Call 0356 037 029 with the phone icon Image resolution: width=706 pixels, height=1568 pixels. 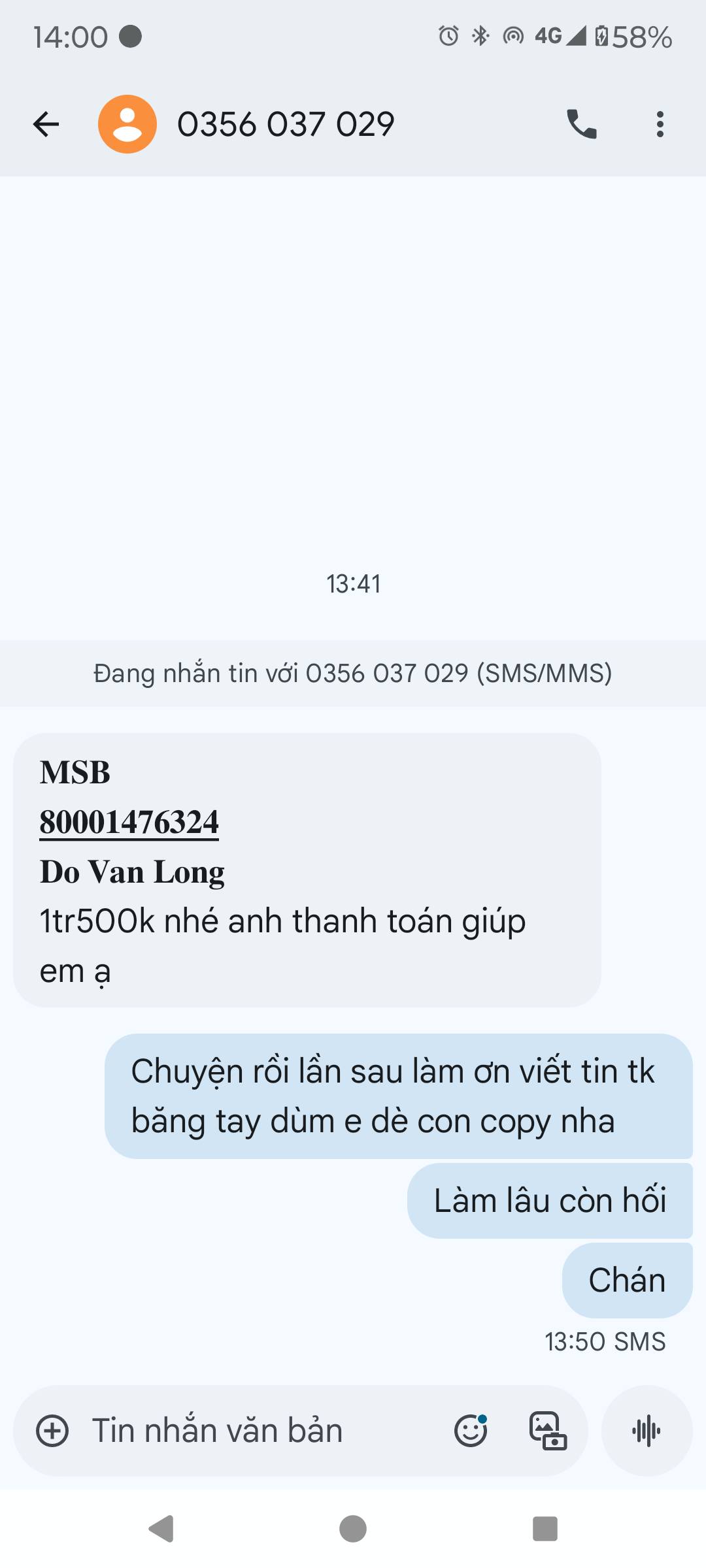coord(581,124)
